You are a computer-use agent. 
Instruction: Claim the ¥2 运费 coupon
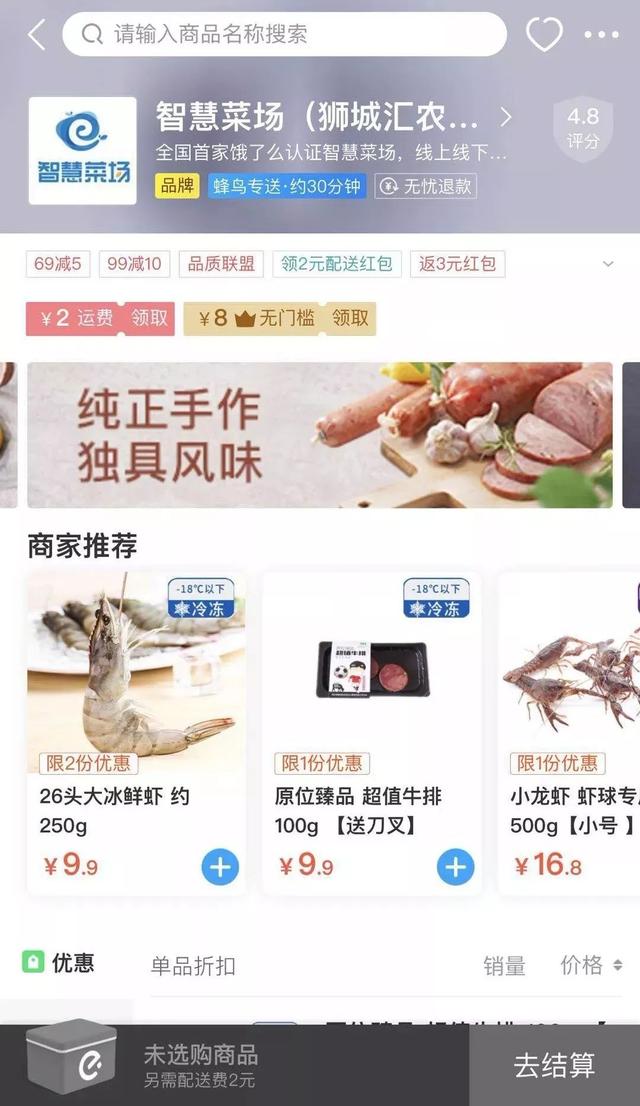[x=149, y=319]
